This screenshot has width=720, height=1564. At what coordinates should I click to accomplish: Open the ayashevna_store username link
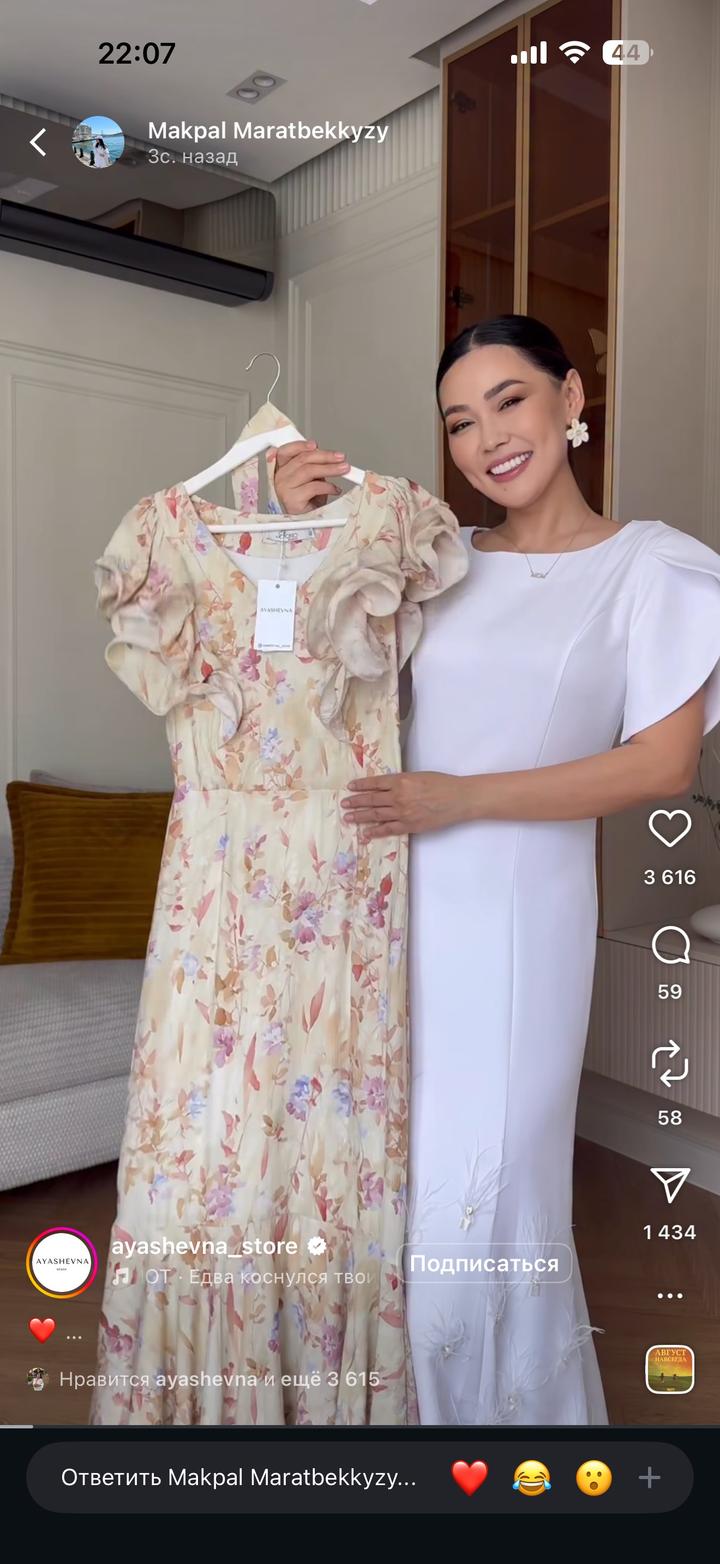pos(204,1246)
